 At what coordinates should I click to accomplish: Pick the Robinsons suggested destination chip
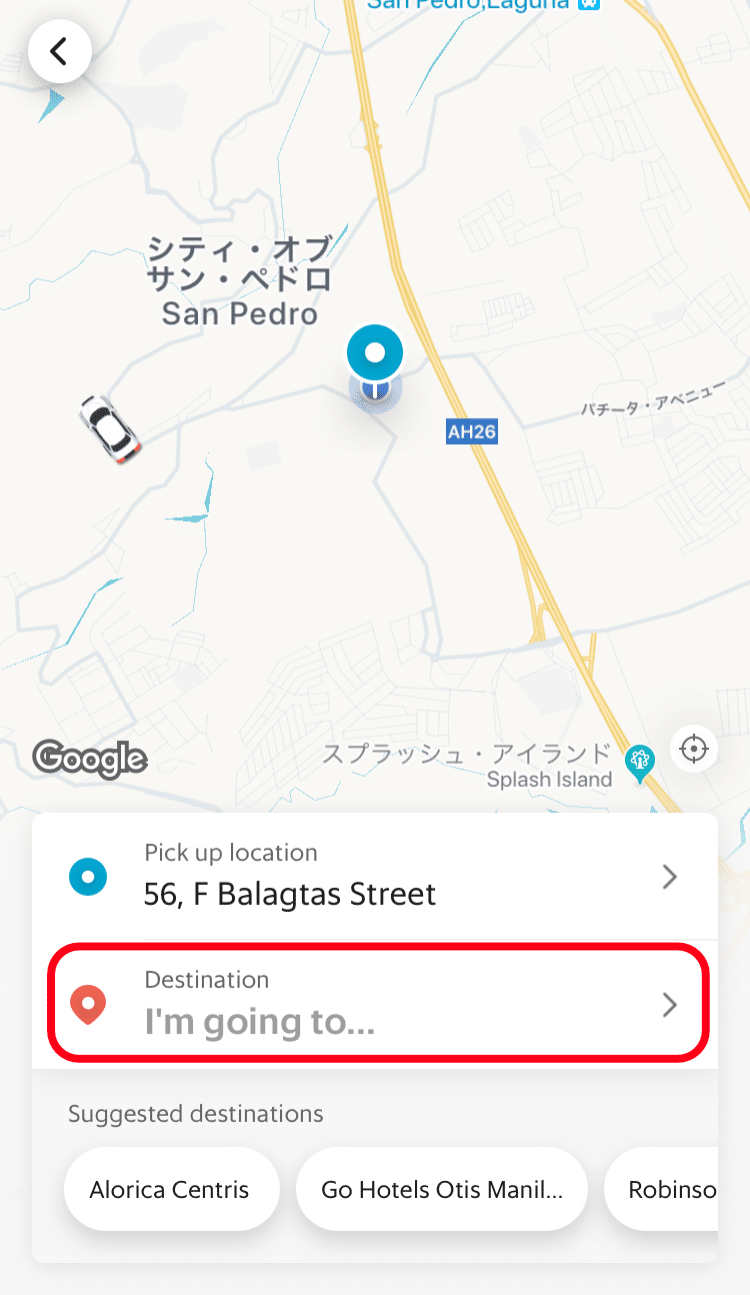coord(665,1189)
